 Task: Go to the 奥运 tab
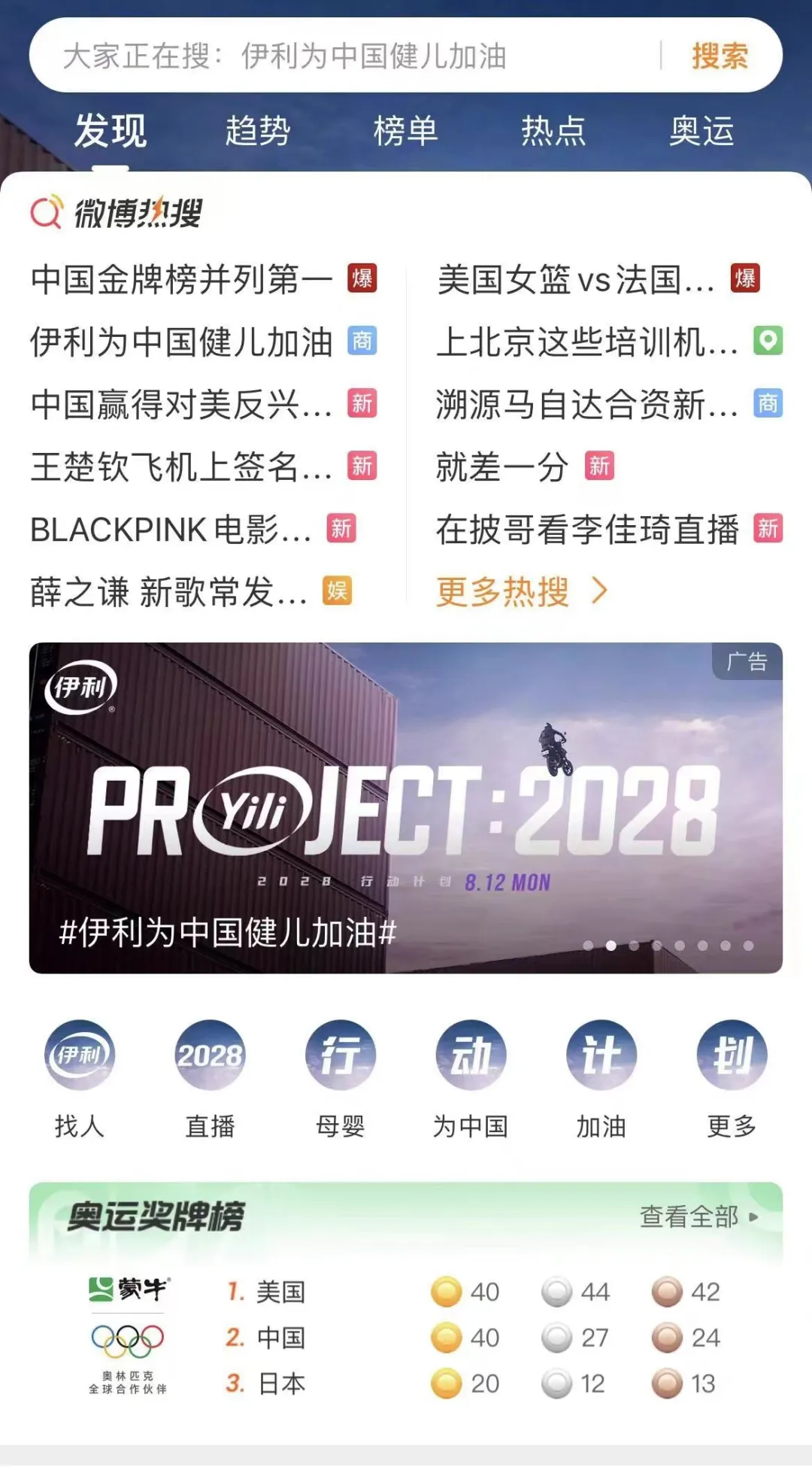tap(701, 132)
